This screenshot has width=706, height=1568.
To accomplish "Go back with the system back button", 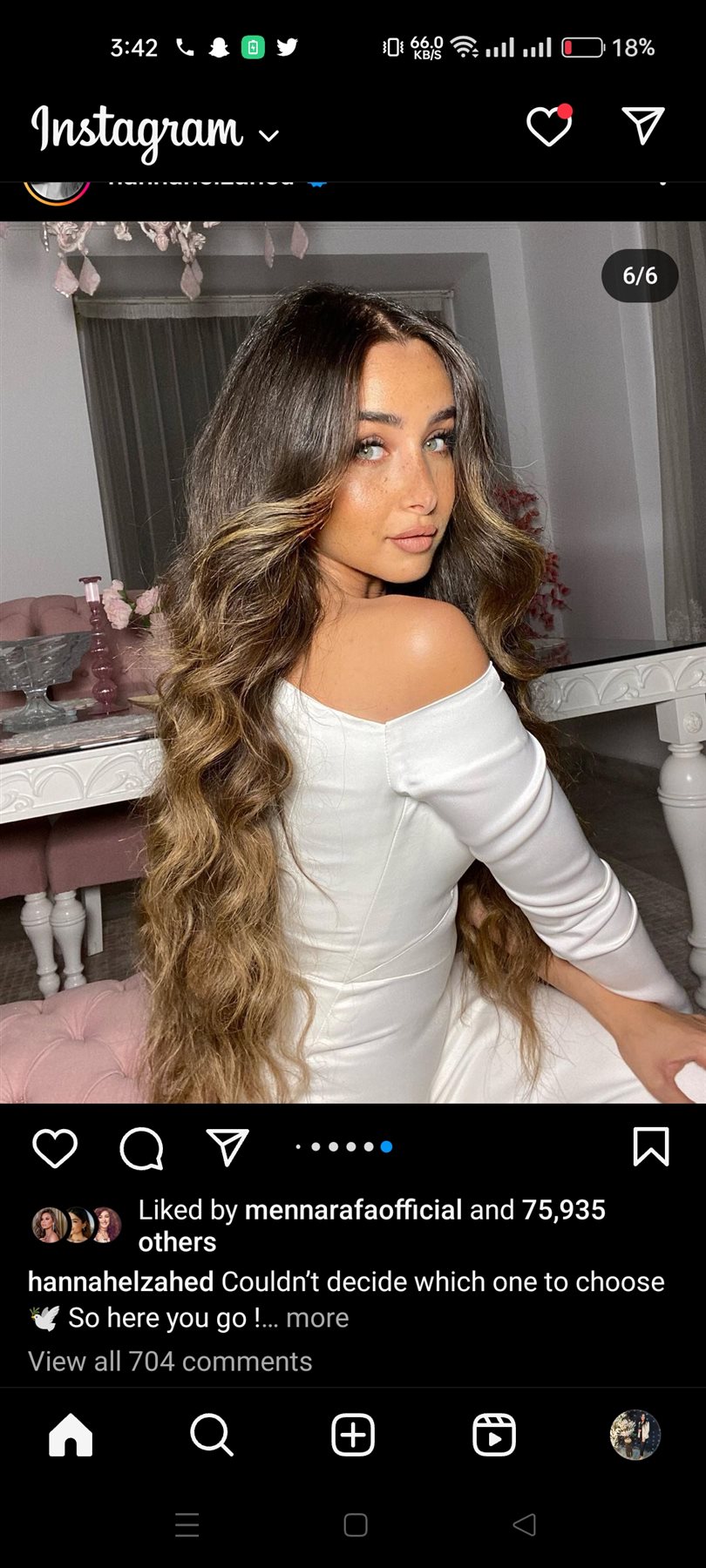I will (x=524, y=1524).
